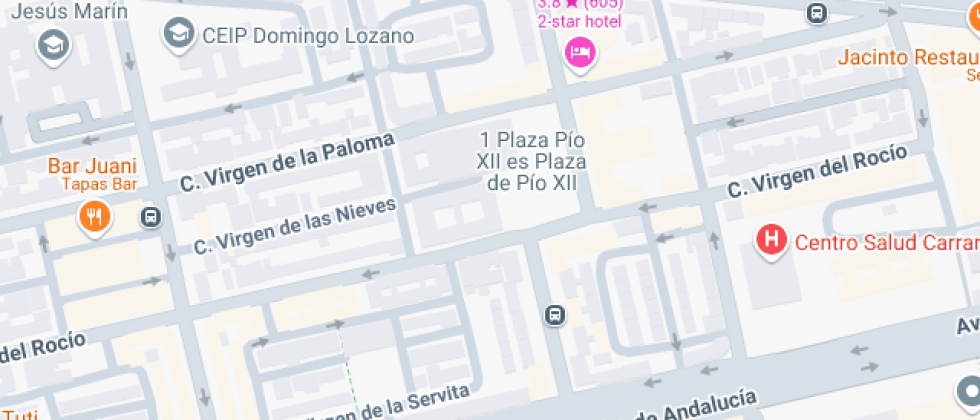The height and width of the screenshot is (420, 980).
Task: Tap the bus stop above Jacinto Restaurant
Action: tap(818, 13)
